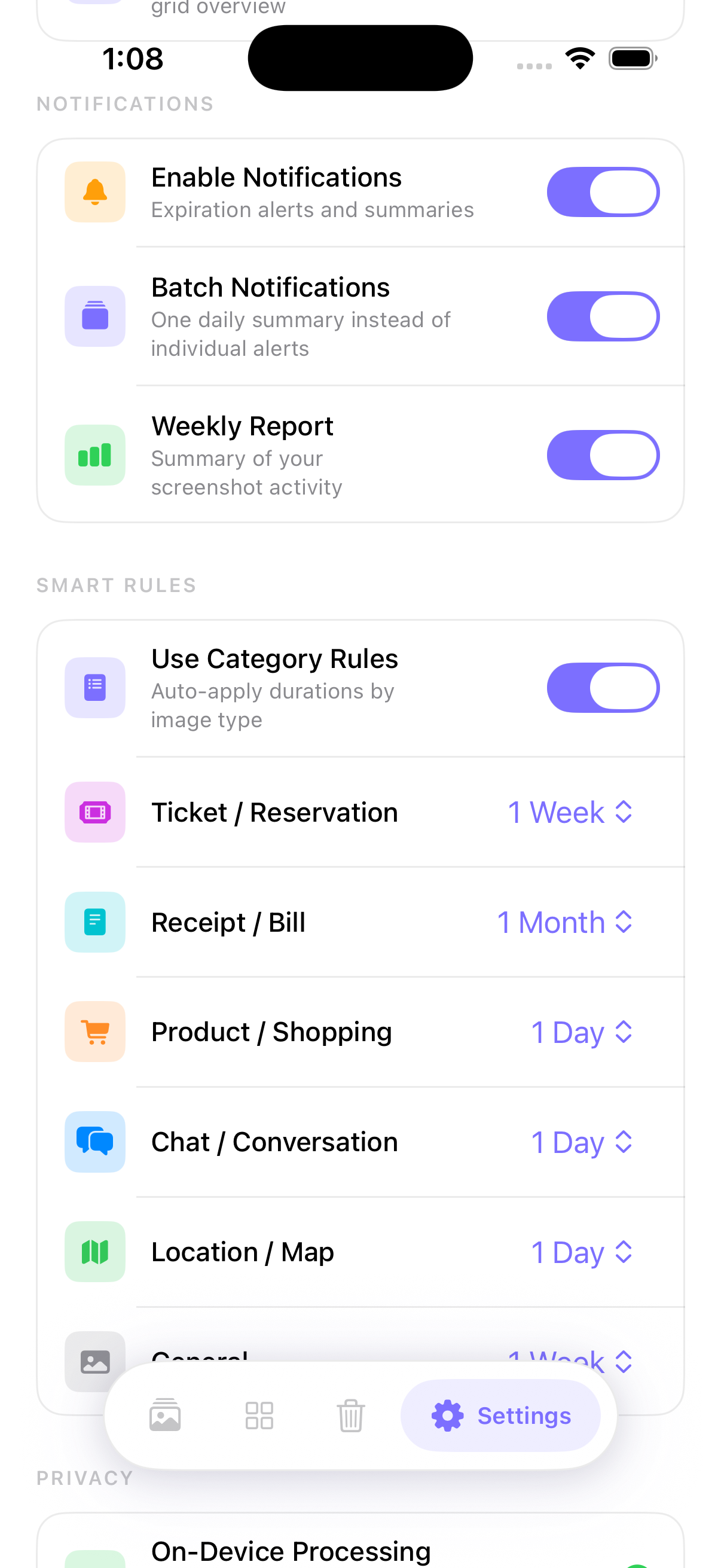This screenshot has height=1568, width=721.
Task: Click the Batch Notifications stack icon
Action: tap(95, 316)
